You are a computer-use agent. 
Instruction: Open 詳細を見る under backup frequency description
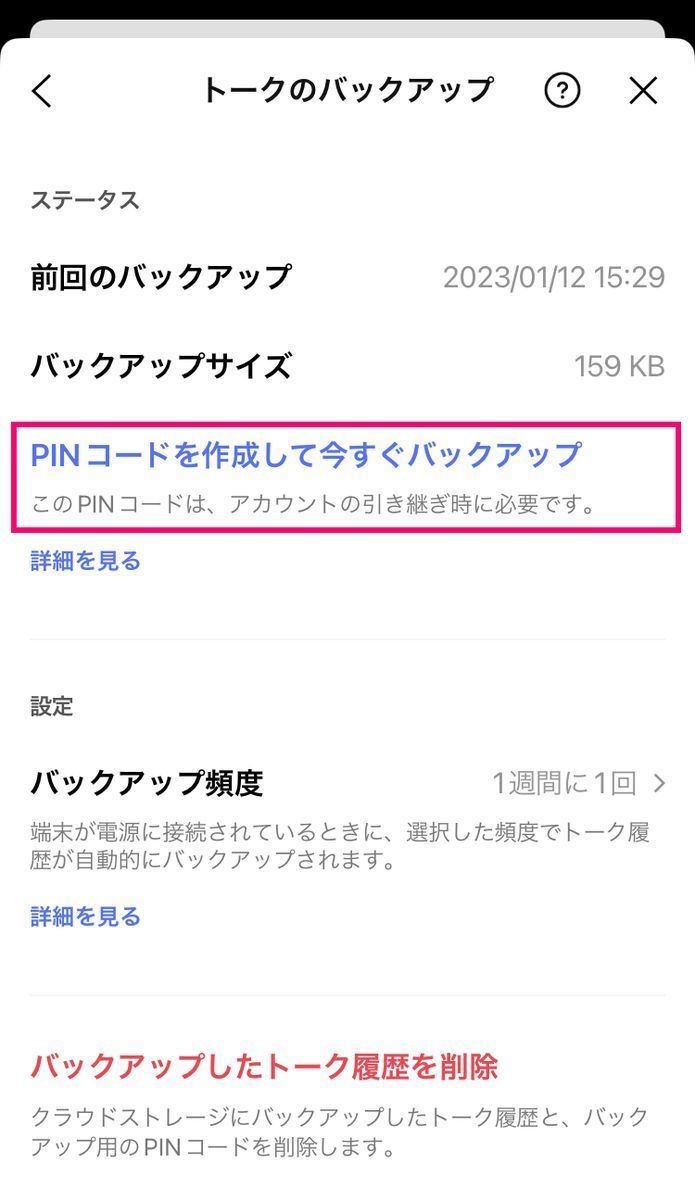pyautogui.click(x=86, y=916)
